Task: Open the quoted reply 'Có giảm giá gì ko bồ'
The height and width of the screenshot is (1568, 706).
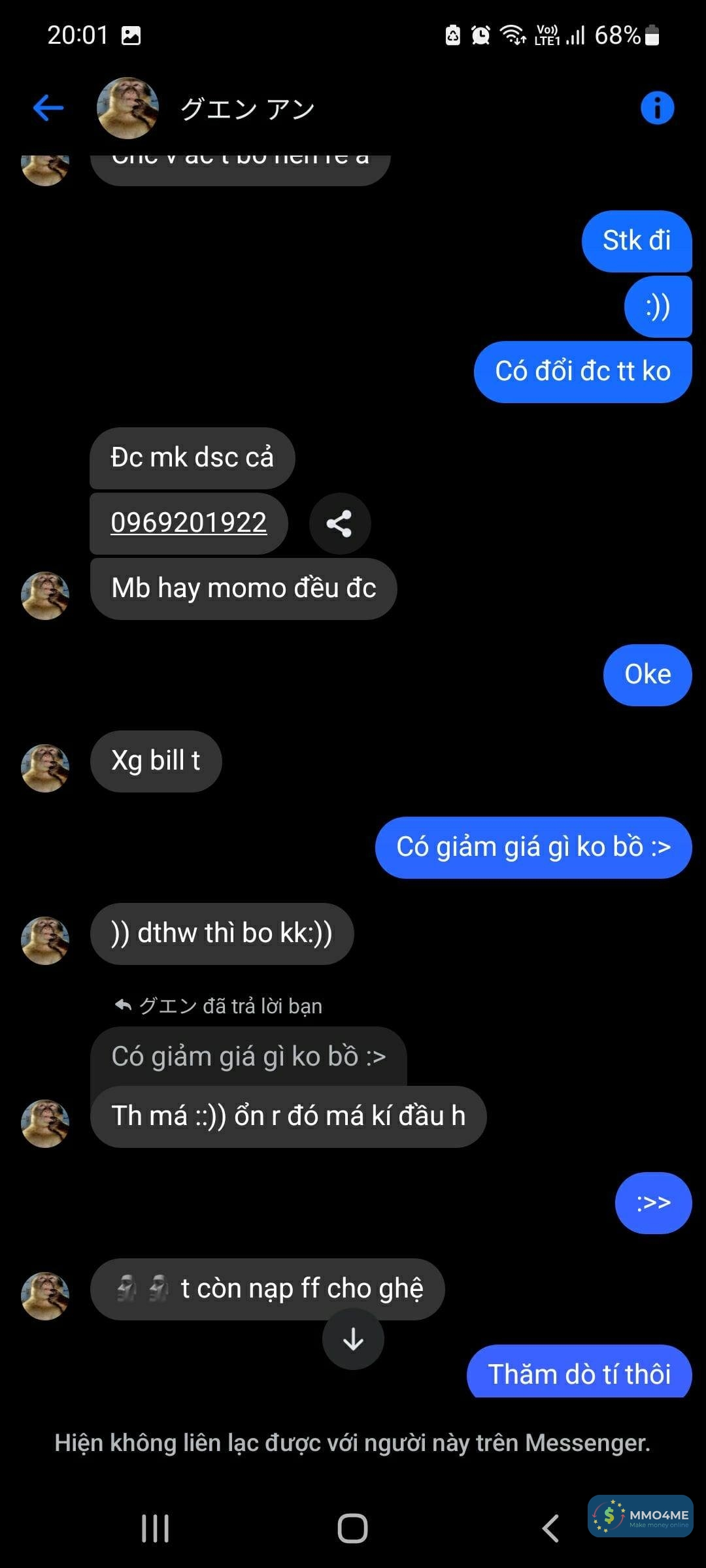Action: tap(248, 1056)
